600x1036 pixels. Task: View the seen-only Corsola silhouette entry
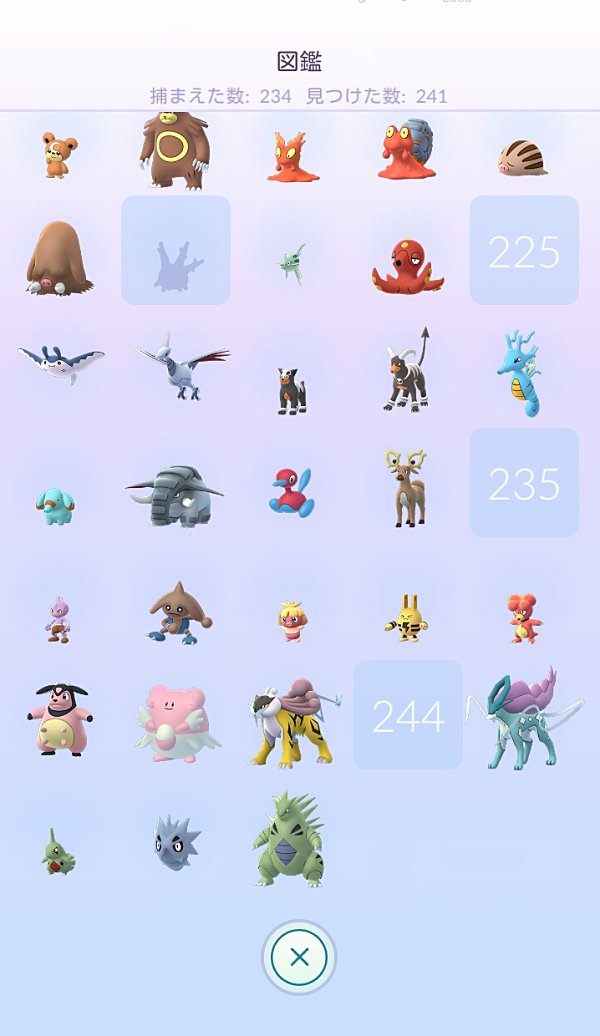click(176, 250)
